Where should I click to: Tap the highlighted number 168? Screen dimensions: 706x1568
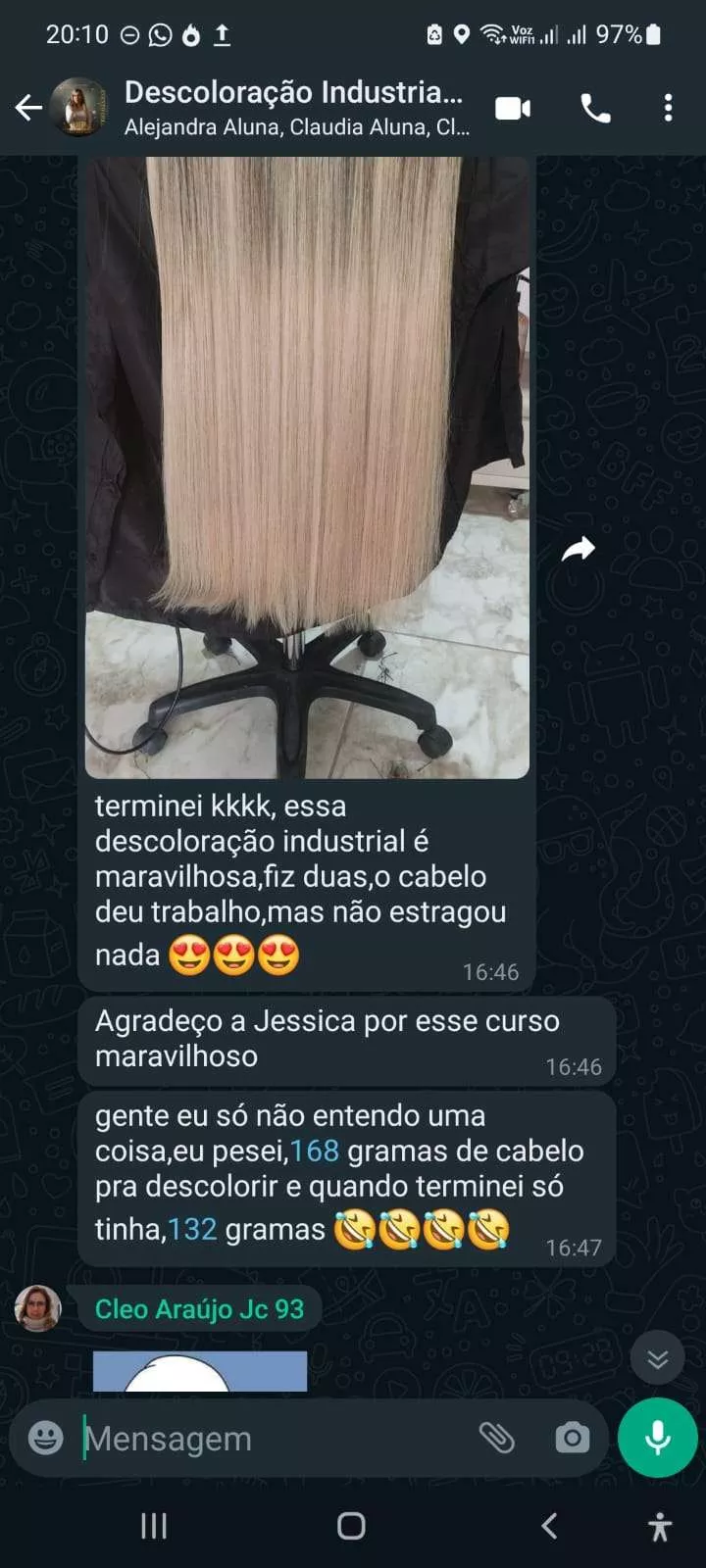[315, 1151]
